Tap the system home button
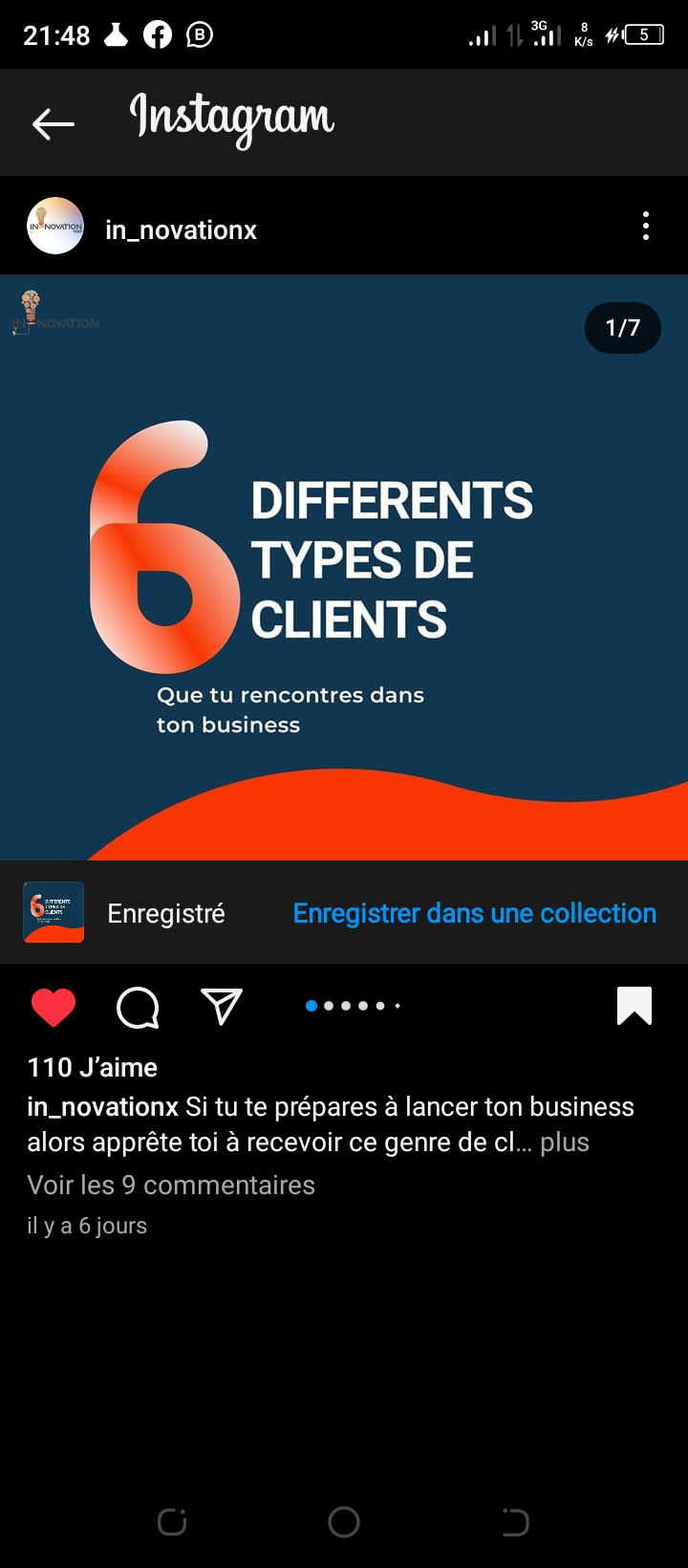The height and width of the screenshot is (1568, 688). (x=344, y=1522)
